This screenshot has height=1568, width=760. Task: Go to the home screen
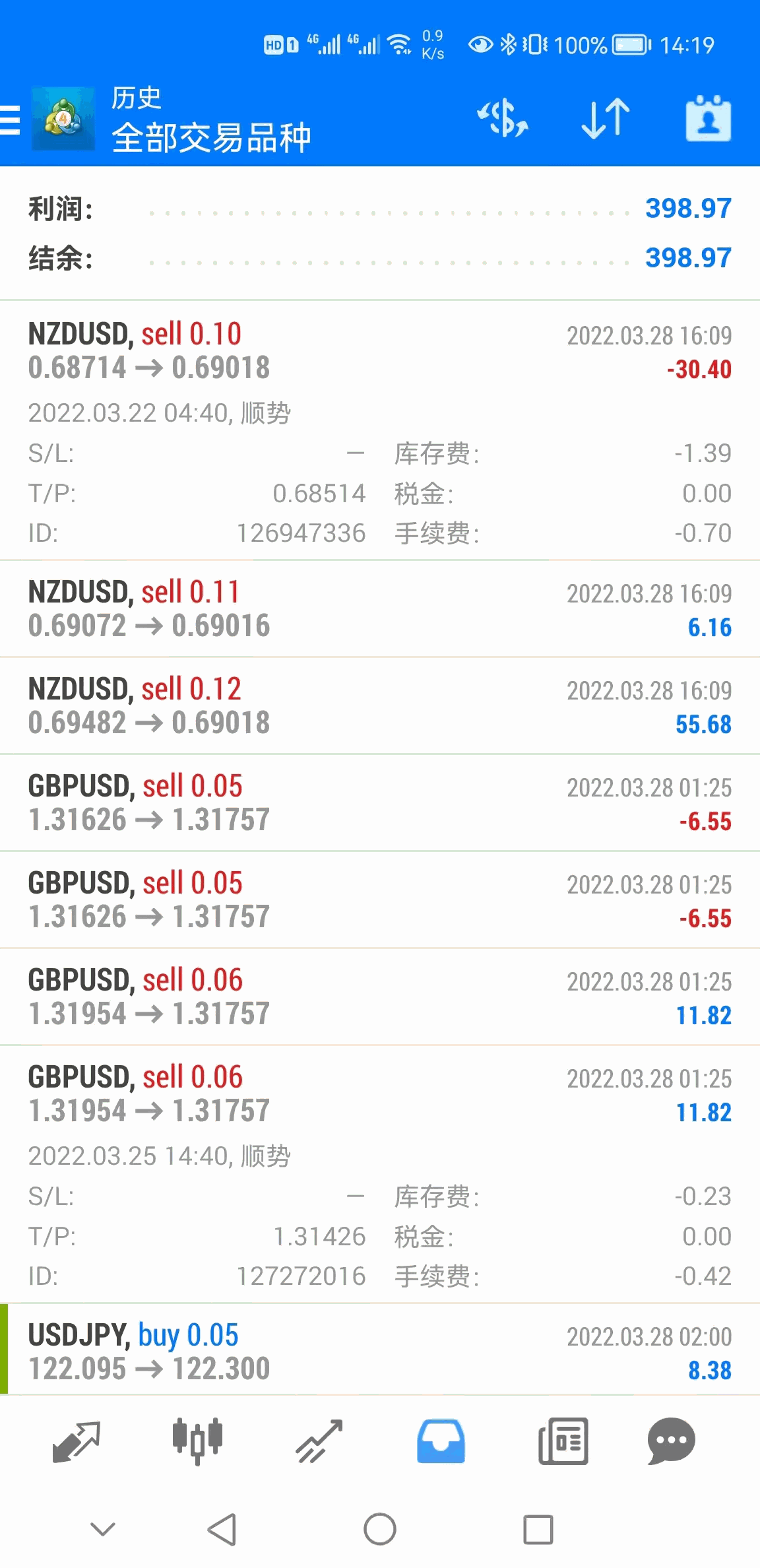click(x=380, y=1529)
